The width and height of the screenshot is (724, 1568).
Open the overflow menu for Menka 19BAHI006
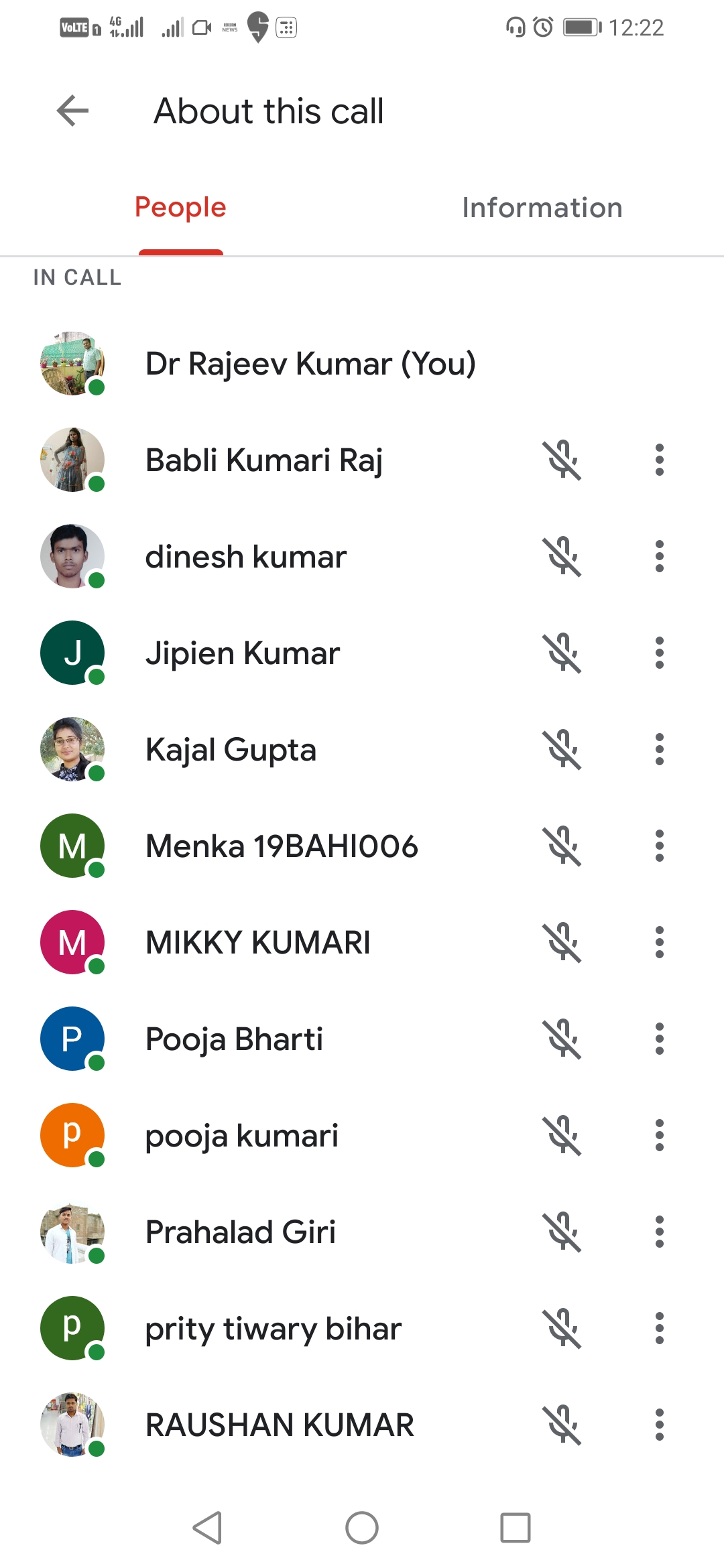pos(659,846)
